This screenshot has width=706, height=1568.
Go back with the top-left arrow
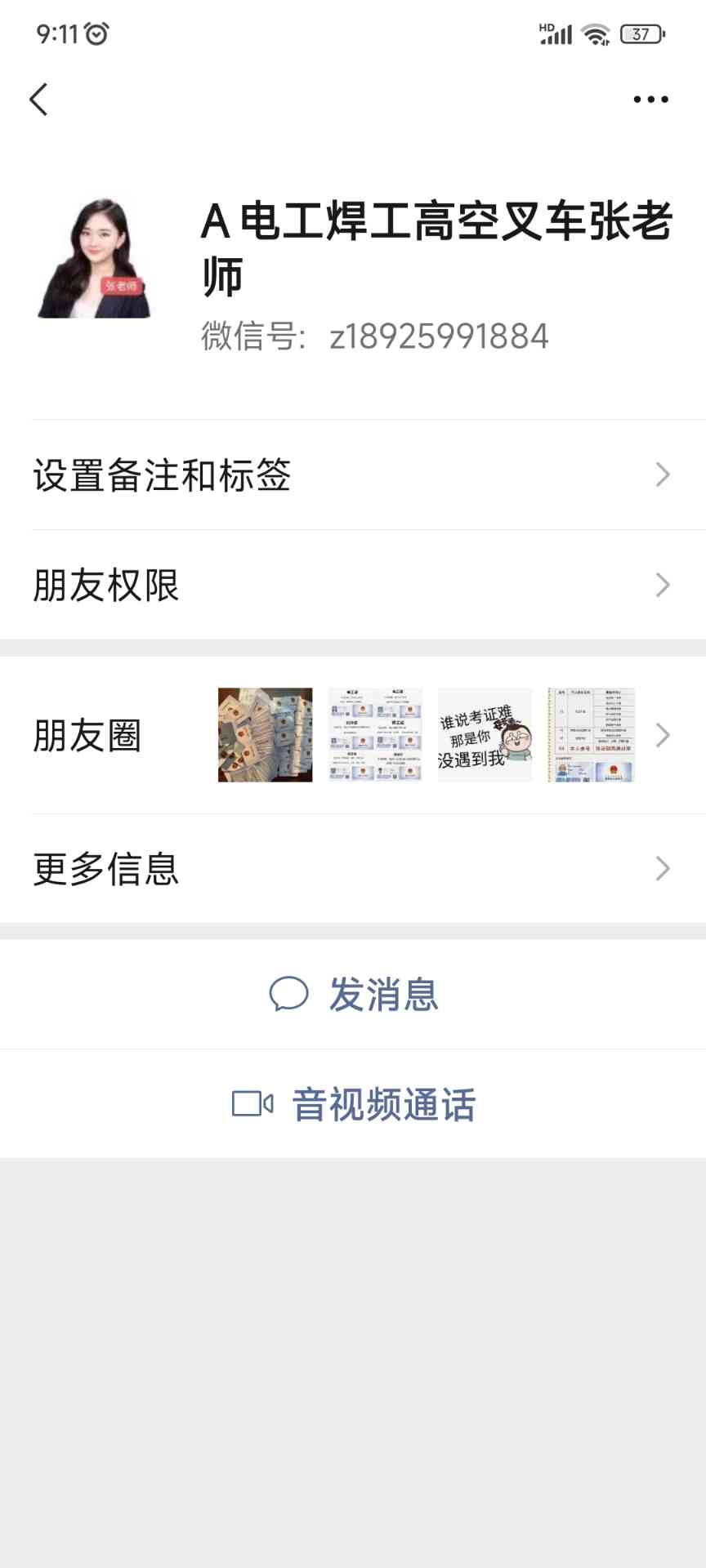[38, 100]
